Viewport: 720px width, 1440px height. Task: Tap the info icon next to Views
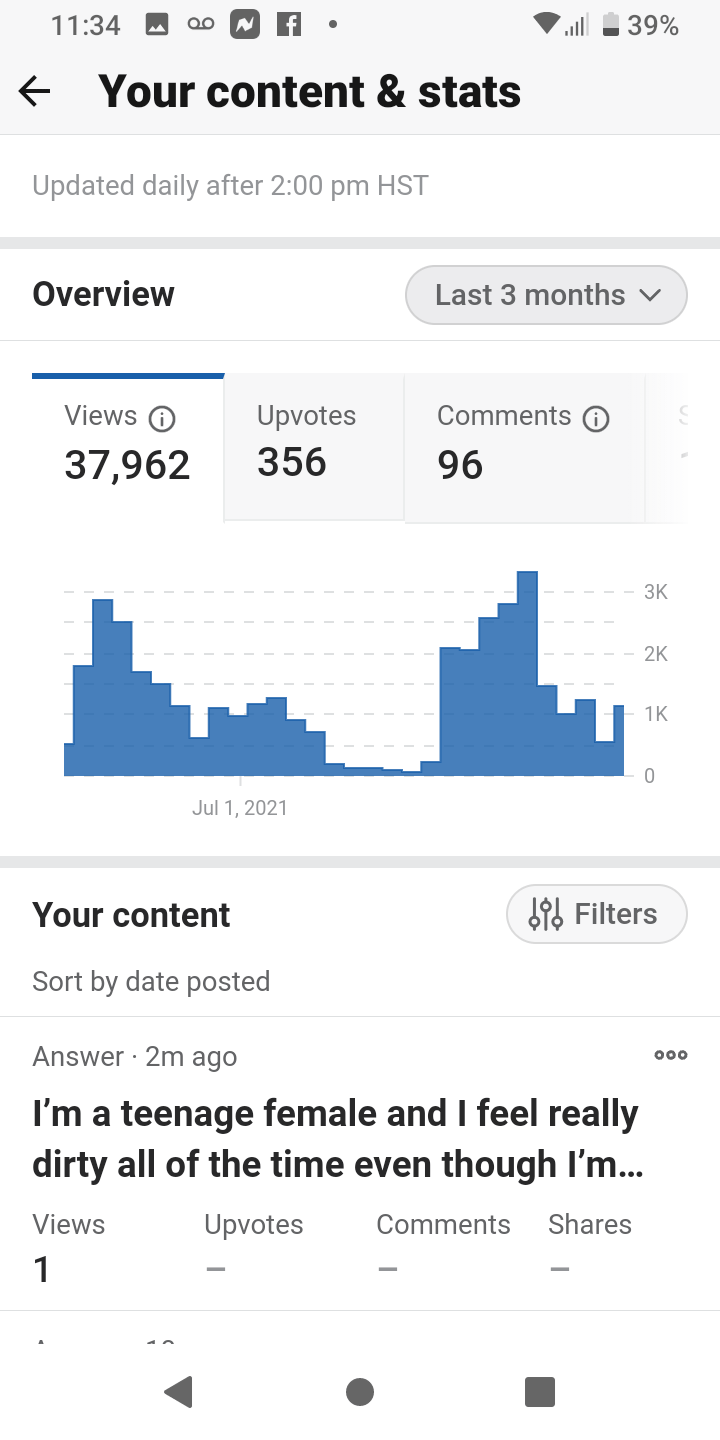click(162, 418)
